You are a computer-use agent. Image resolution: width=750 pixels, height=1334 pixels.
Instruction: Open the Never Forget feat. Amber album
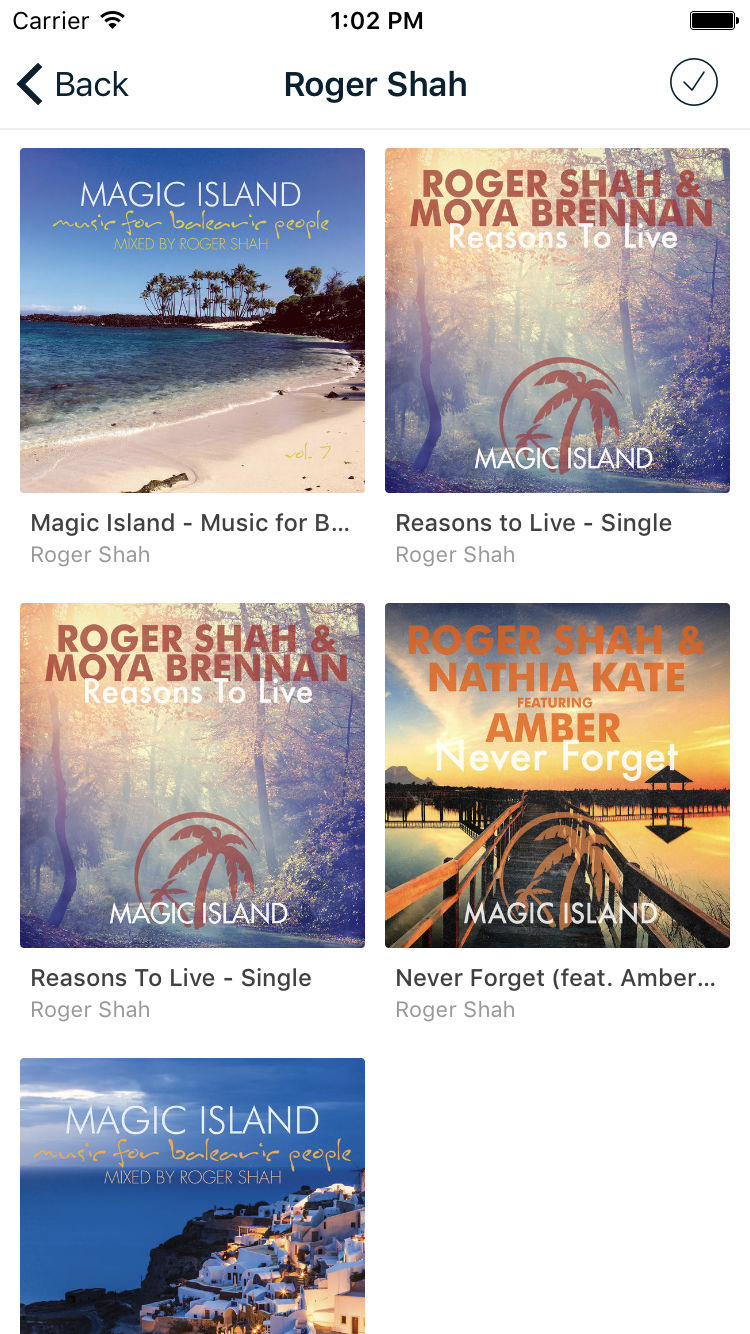click(x=557, y=775)
